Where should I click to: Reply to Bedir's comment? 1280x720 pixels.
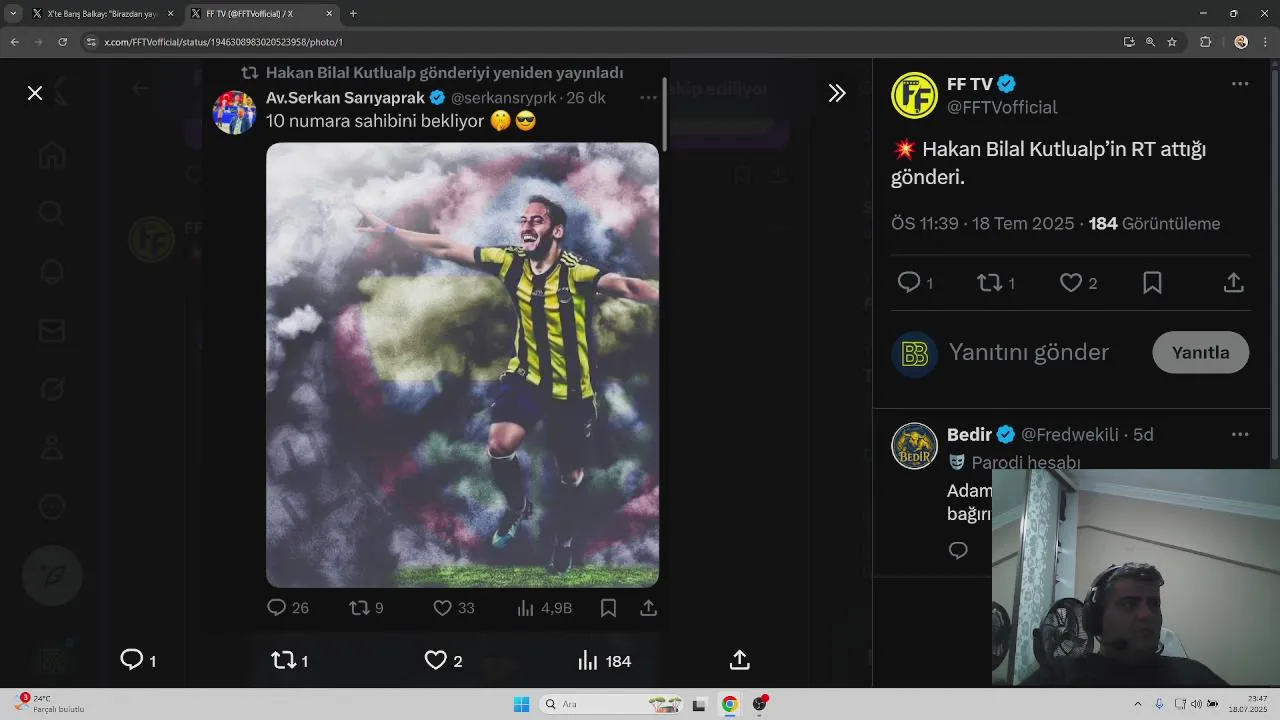pos(958,551)
